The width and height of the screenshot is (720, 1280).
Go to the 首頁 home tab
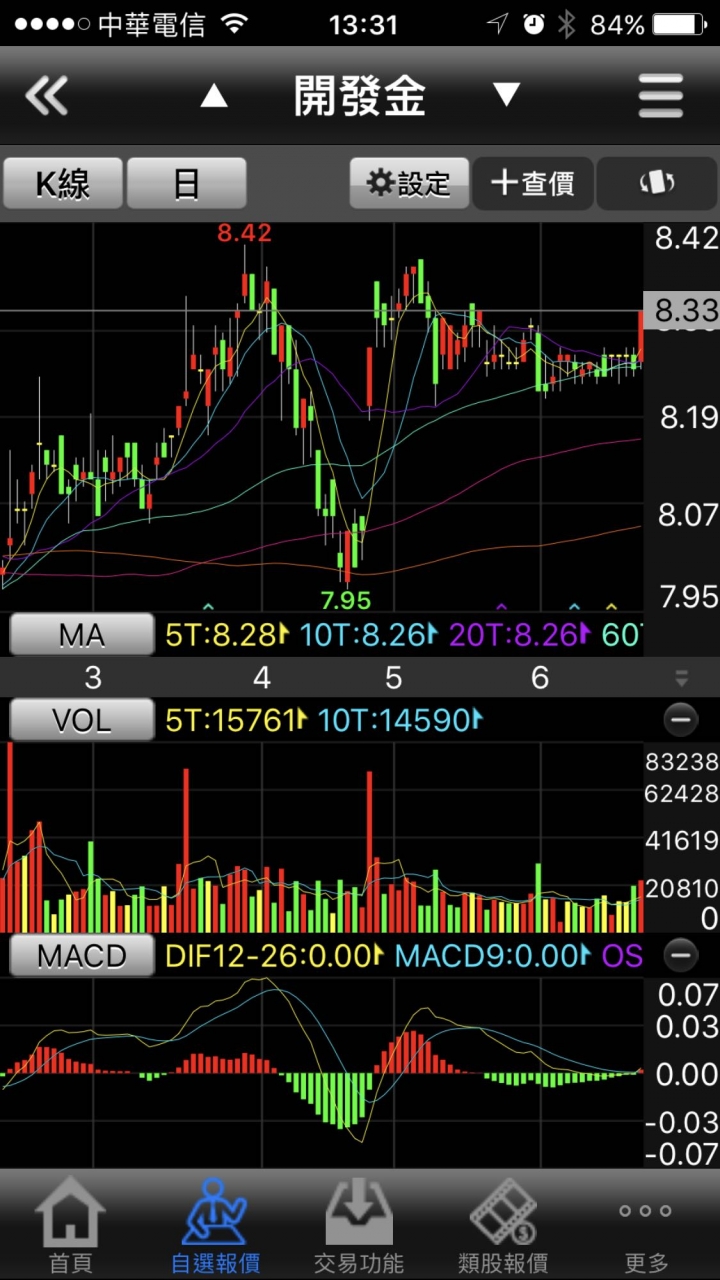coord(71,1224)
